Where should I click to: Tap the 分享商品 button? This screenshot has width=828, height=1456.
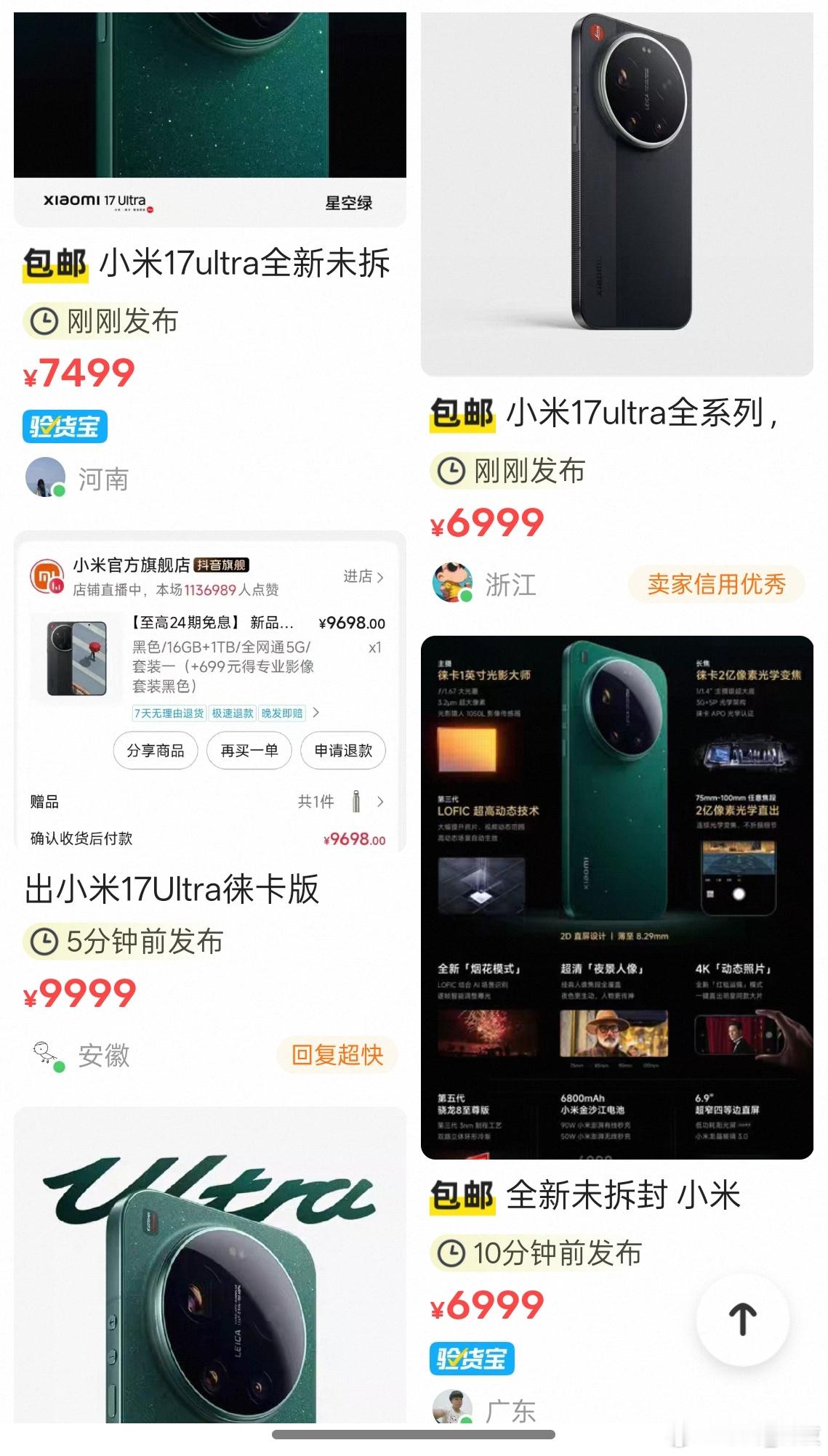pos(156,751)
